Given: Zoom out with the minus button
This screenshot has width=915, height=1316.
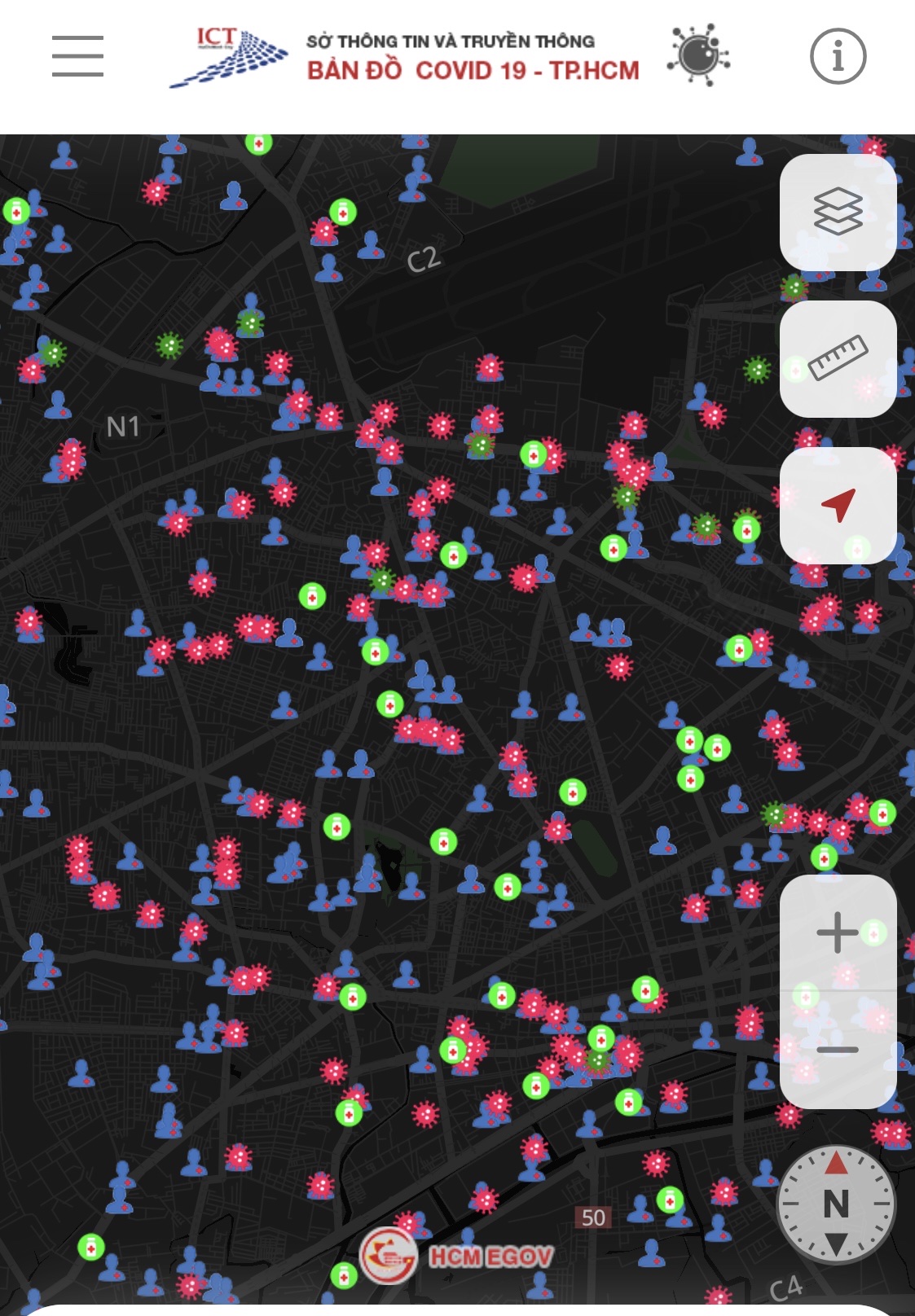Looking at the screenshot, I should [x=838, y=1050].
